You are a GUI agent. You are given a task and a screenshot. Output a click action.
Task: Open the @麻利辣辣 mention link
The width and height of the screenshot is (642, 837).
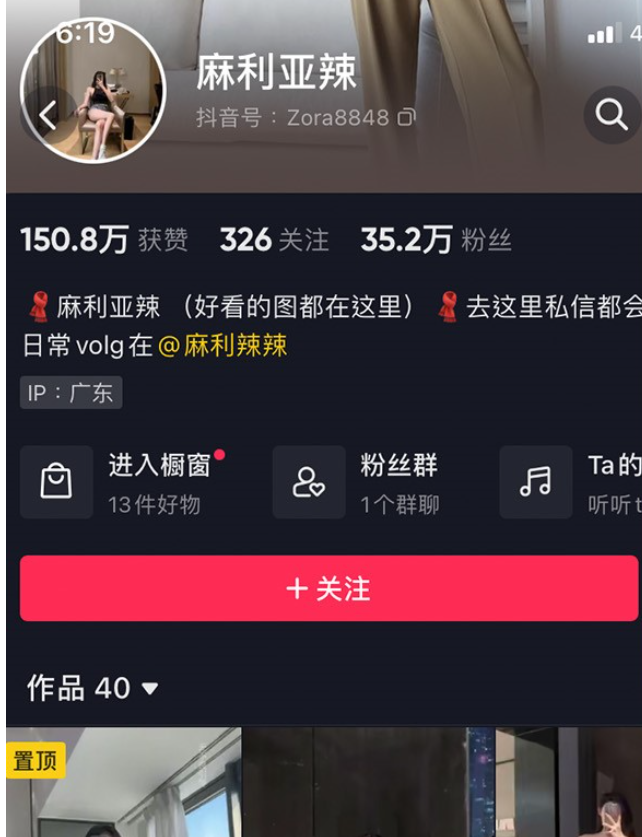[223, 346]
